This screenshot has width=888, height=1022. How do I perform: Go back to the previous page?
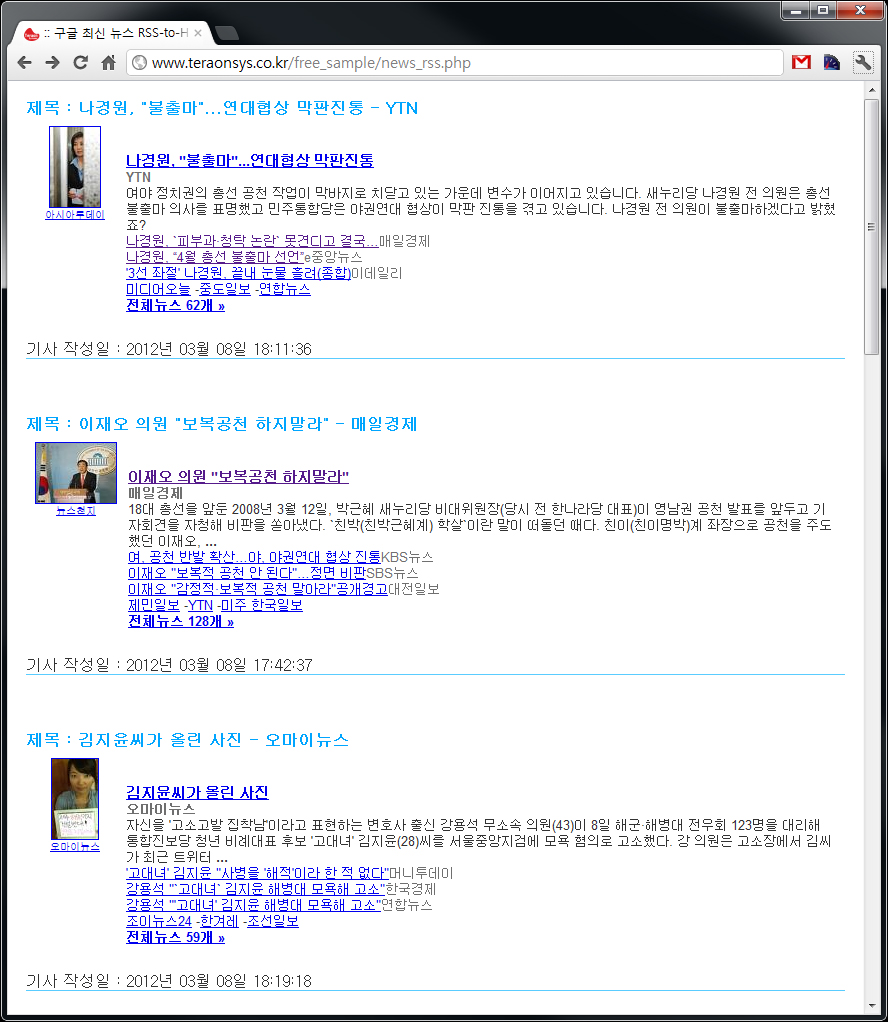tap(24, 63)
